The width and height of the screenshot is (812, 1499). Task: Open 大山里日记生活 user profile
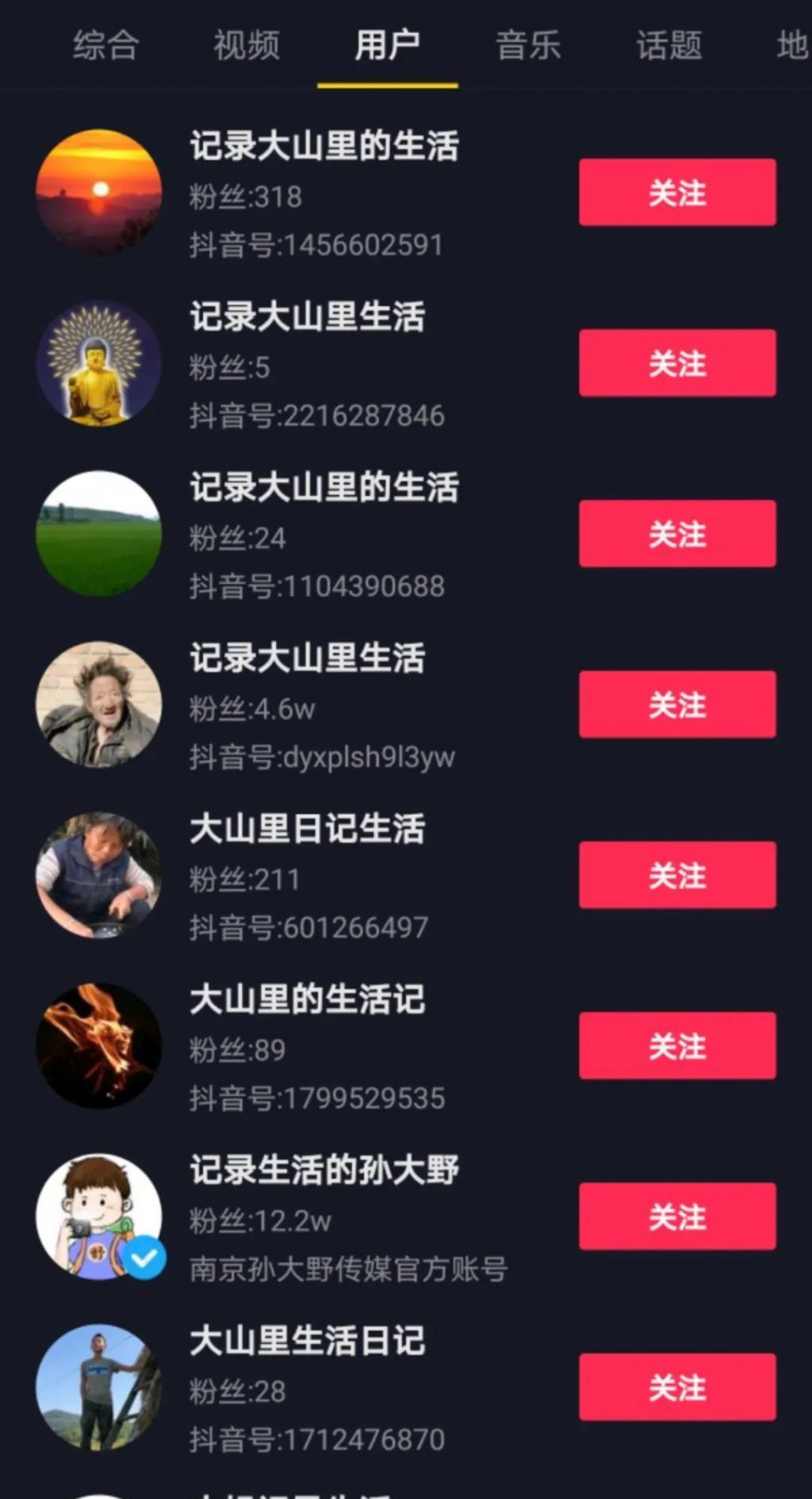pos(307,829)
